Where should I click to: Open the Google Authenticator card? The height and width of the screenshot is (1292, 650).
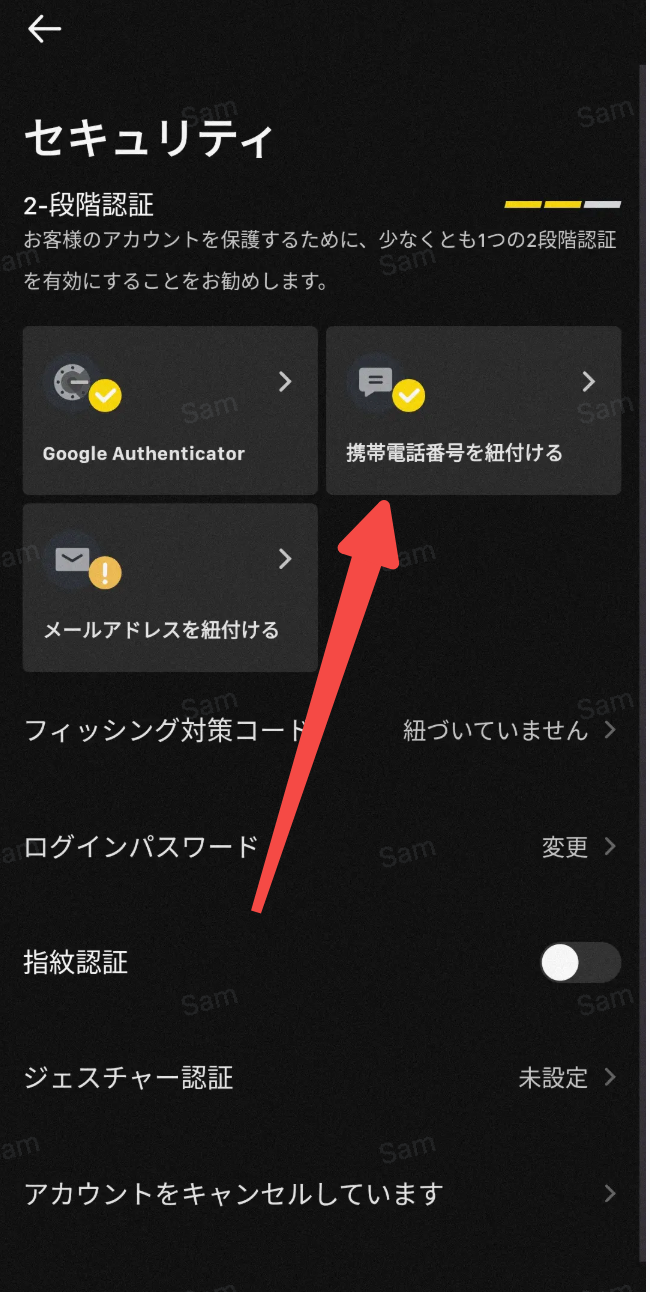170,410
